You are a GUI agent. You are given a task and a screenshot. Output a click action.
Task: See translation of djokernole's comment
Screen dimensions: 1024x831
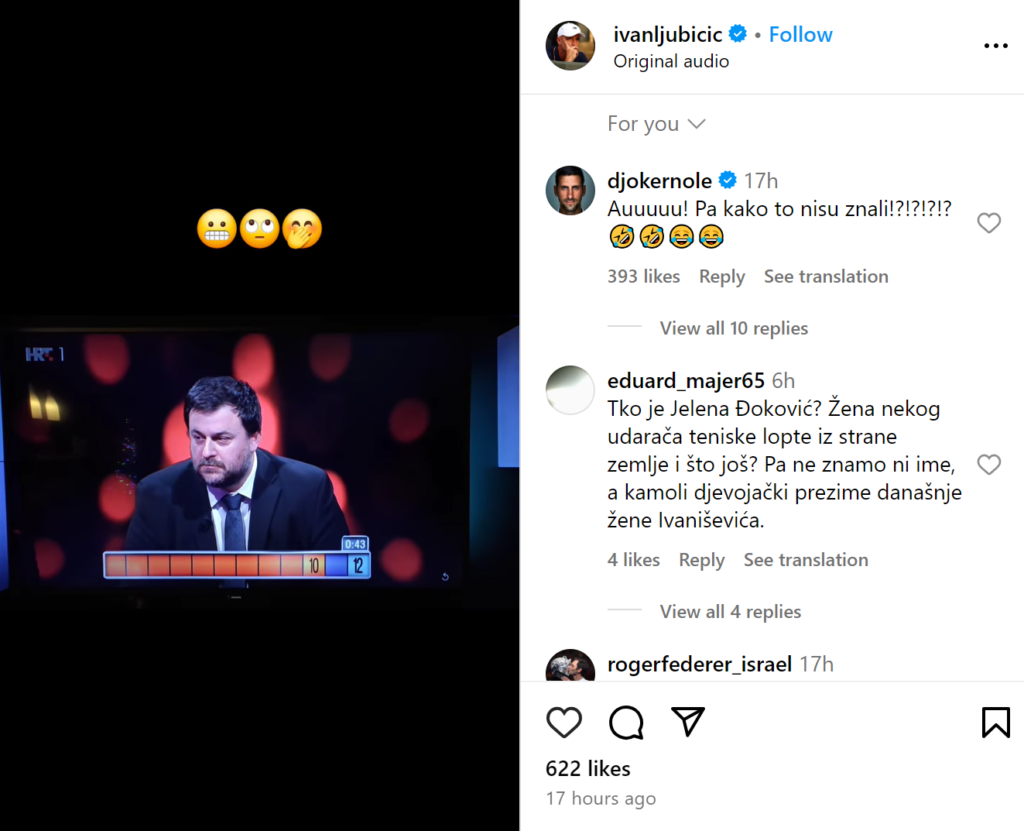coord(825,277)
